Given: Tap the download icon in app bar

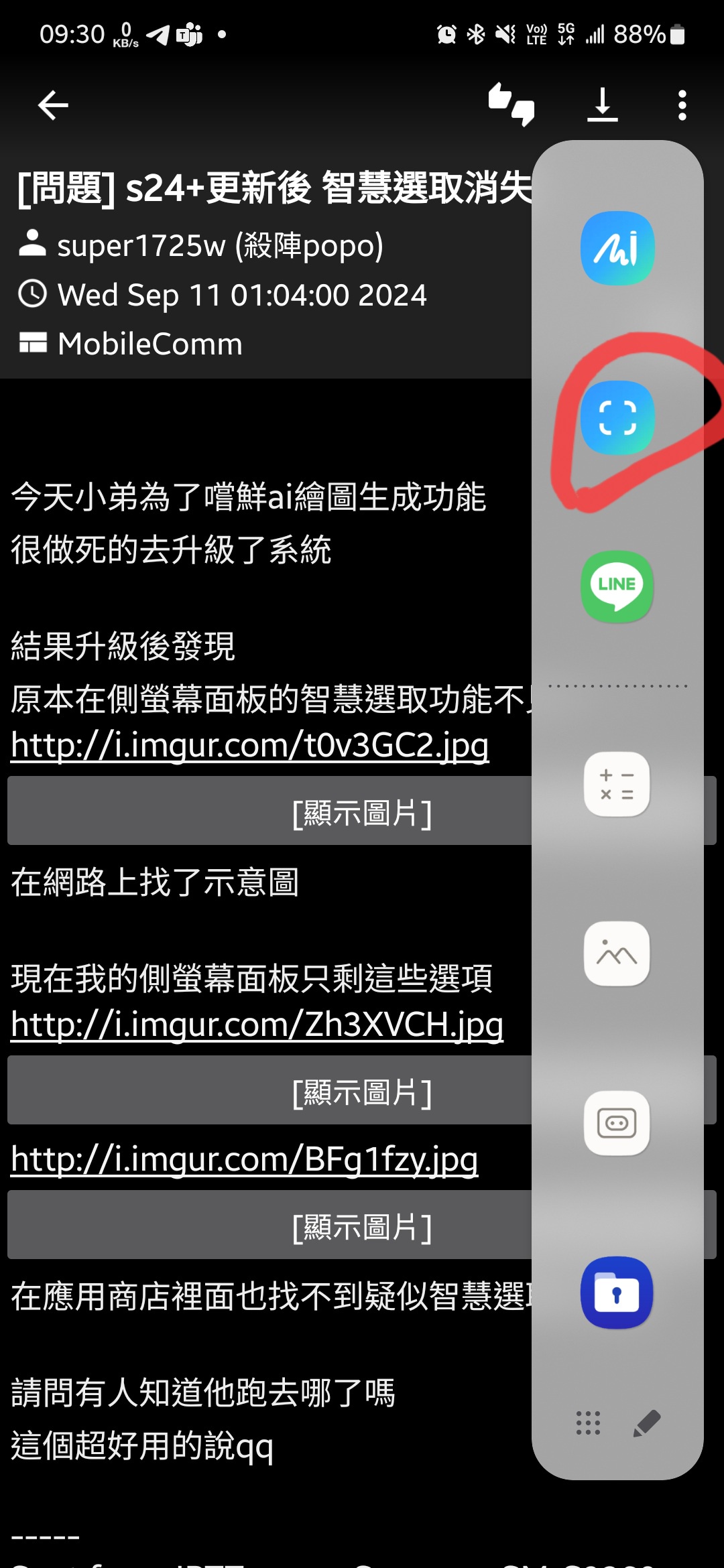Looking at the screenshot, I should click(602, 105).
